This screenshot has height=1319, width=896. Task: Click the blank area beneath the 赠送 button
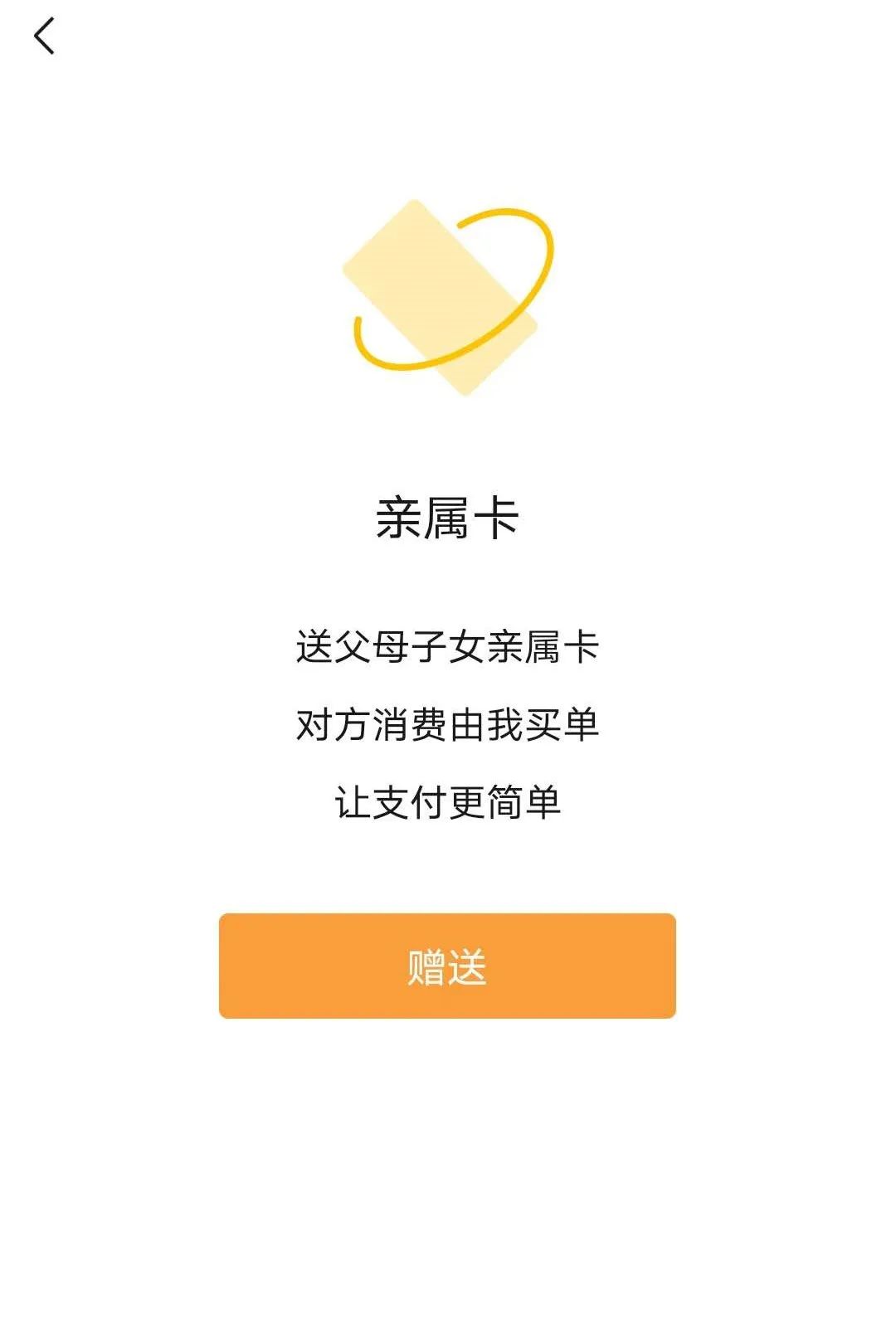click(x=447, y=1161)
